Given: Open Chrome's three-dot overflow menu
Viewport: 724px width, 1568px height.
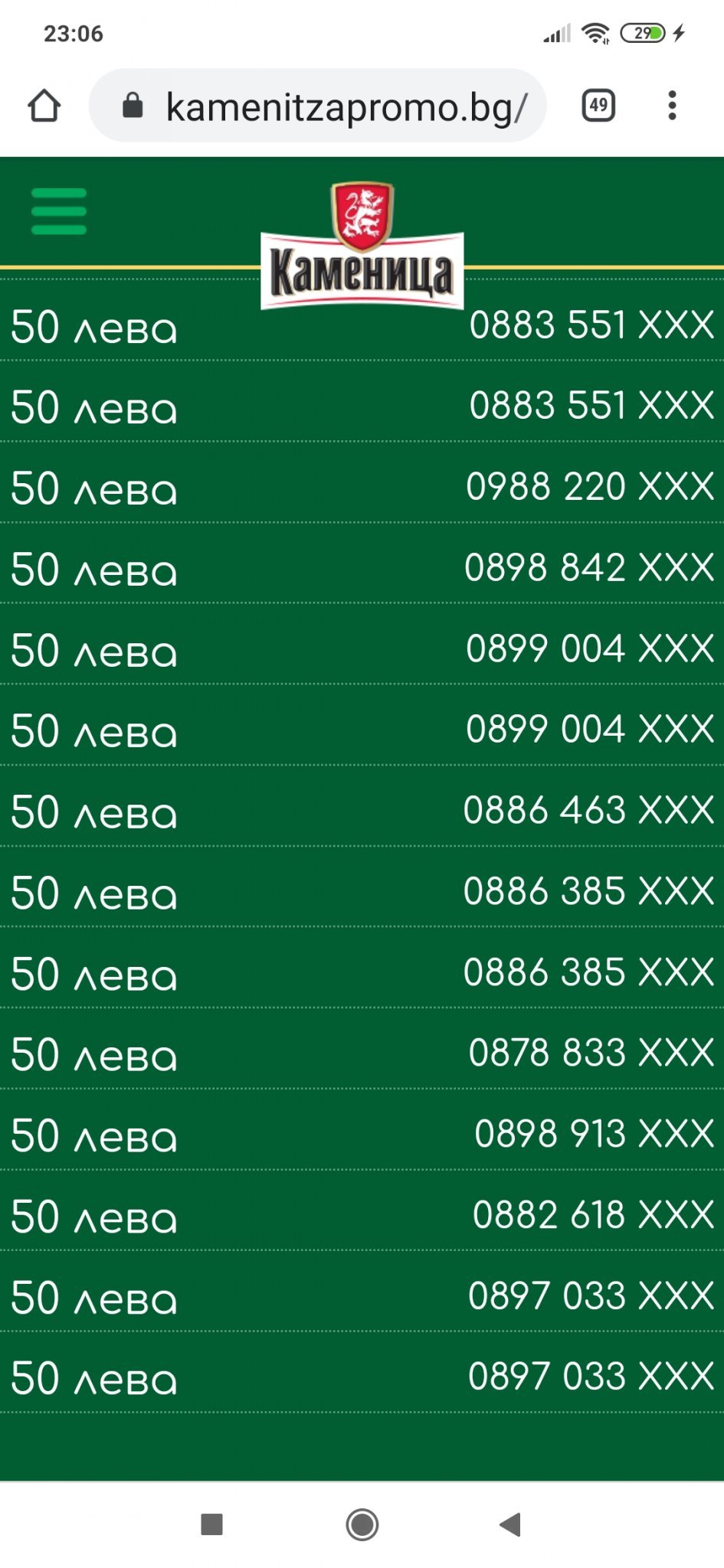Looking at the screenshot, I should coord(672,106).
